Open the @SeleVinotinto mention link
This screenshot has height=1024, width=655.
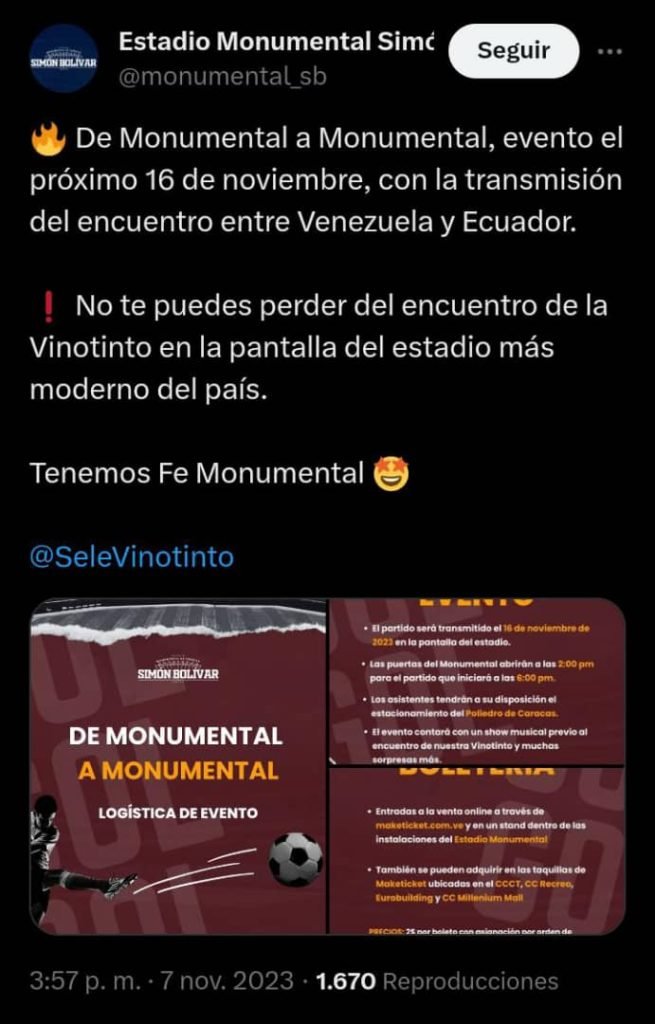pyautogui.click(x=132, y=557)
